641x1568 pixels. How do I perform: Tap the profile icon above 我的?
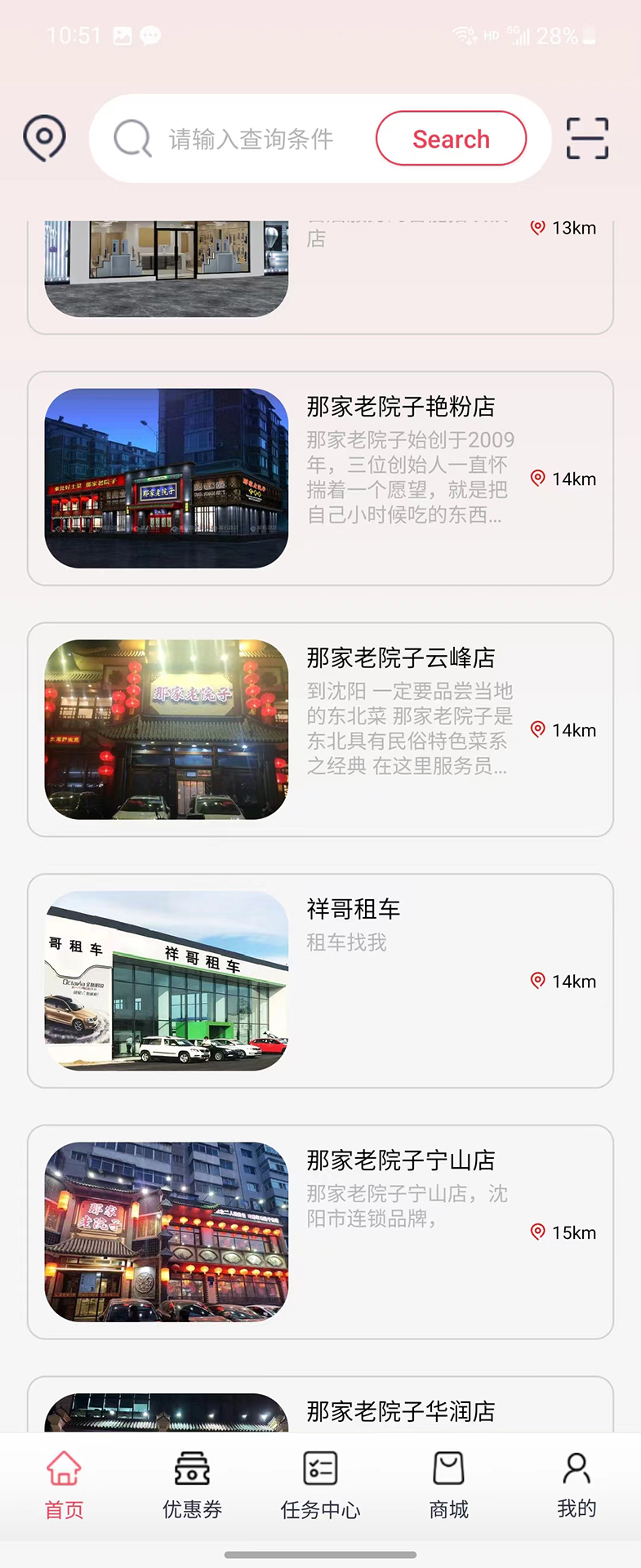click(576, 1466)
